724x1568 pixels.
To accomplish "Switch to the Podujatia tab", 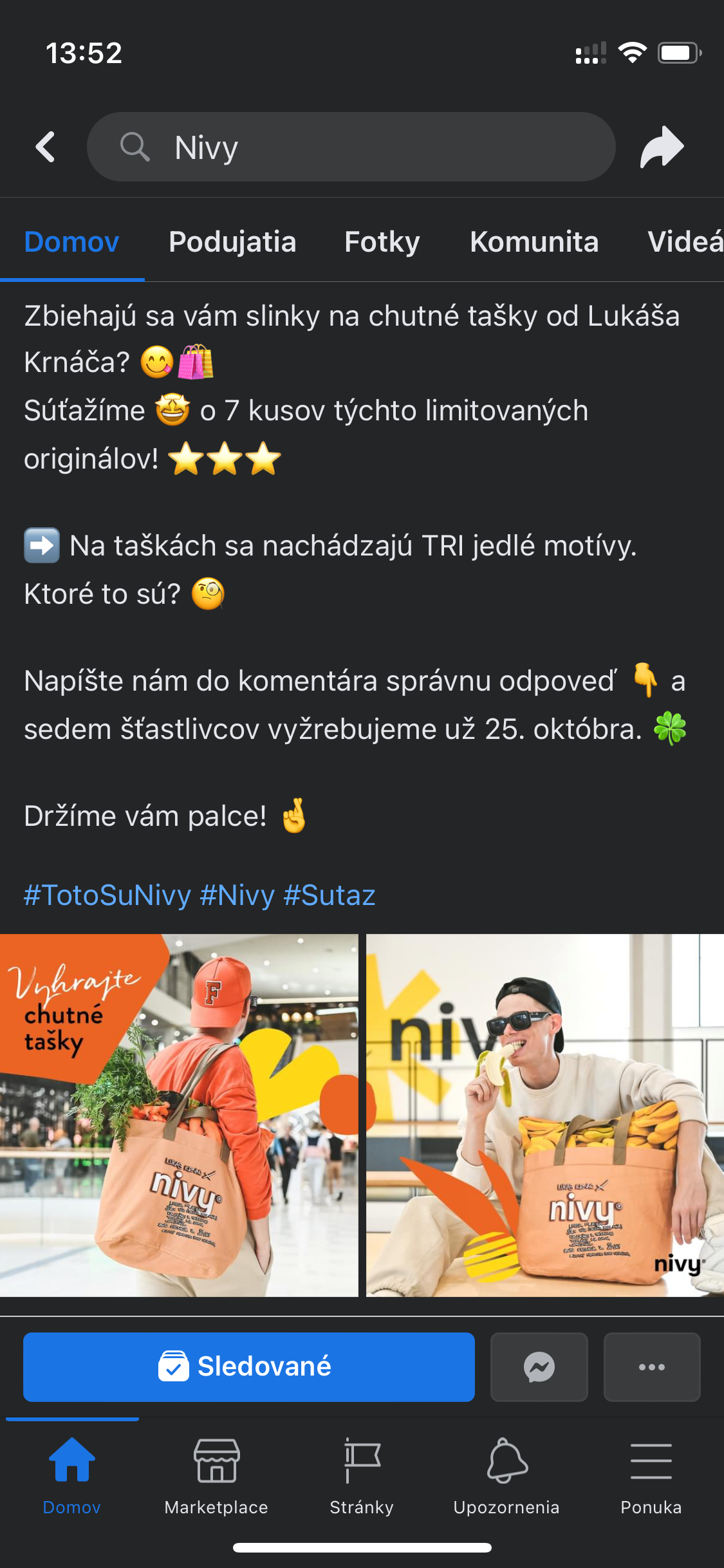I will (232, 242).
